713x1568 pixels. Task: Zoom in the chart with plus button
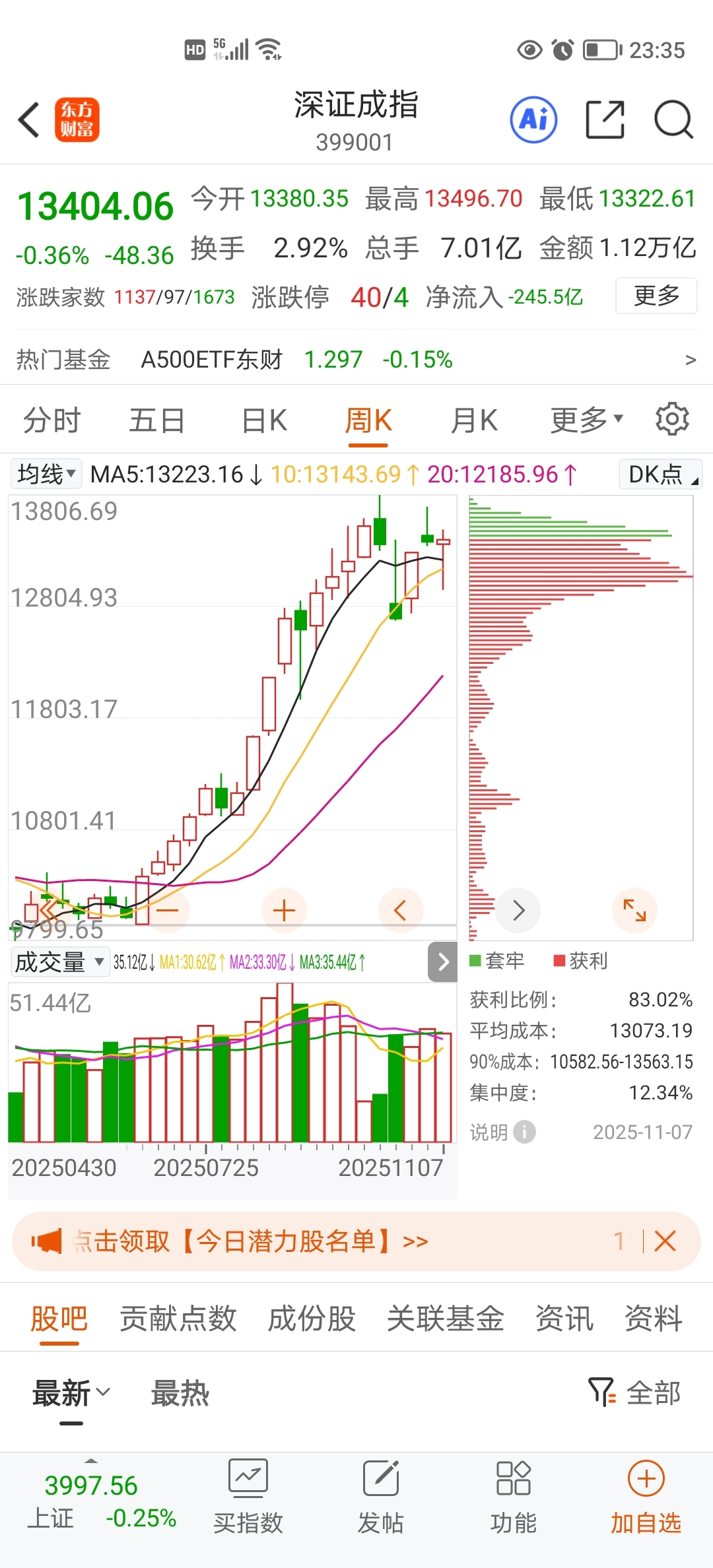[284, 911]
